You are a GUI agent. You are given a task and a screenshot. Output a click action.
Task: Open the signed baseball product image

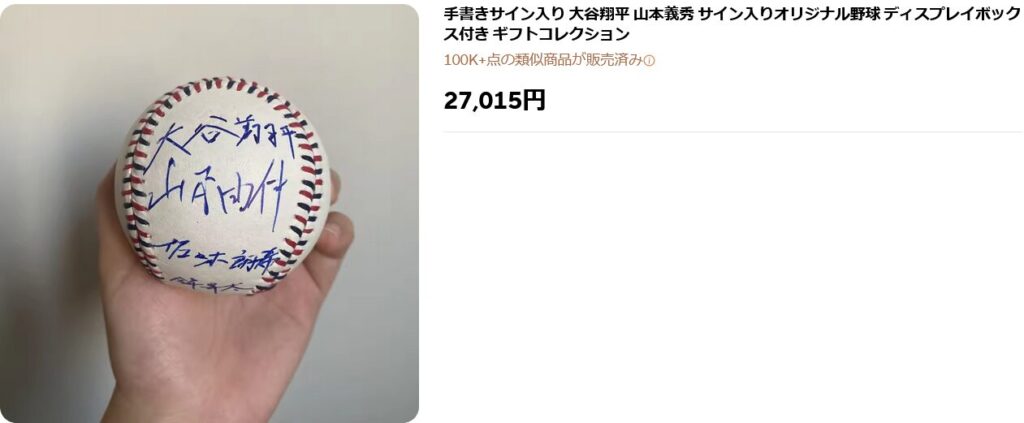pyautogui.click(x=210, y=212)
